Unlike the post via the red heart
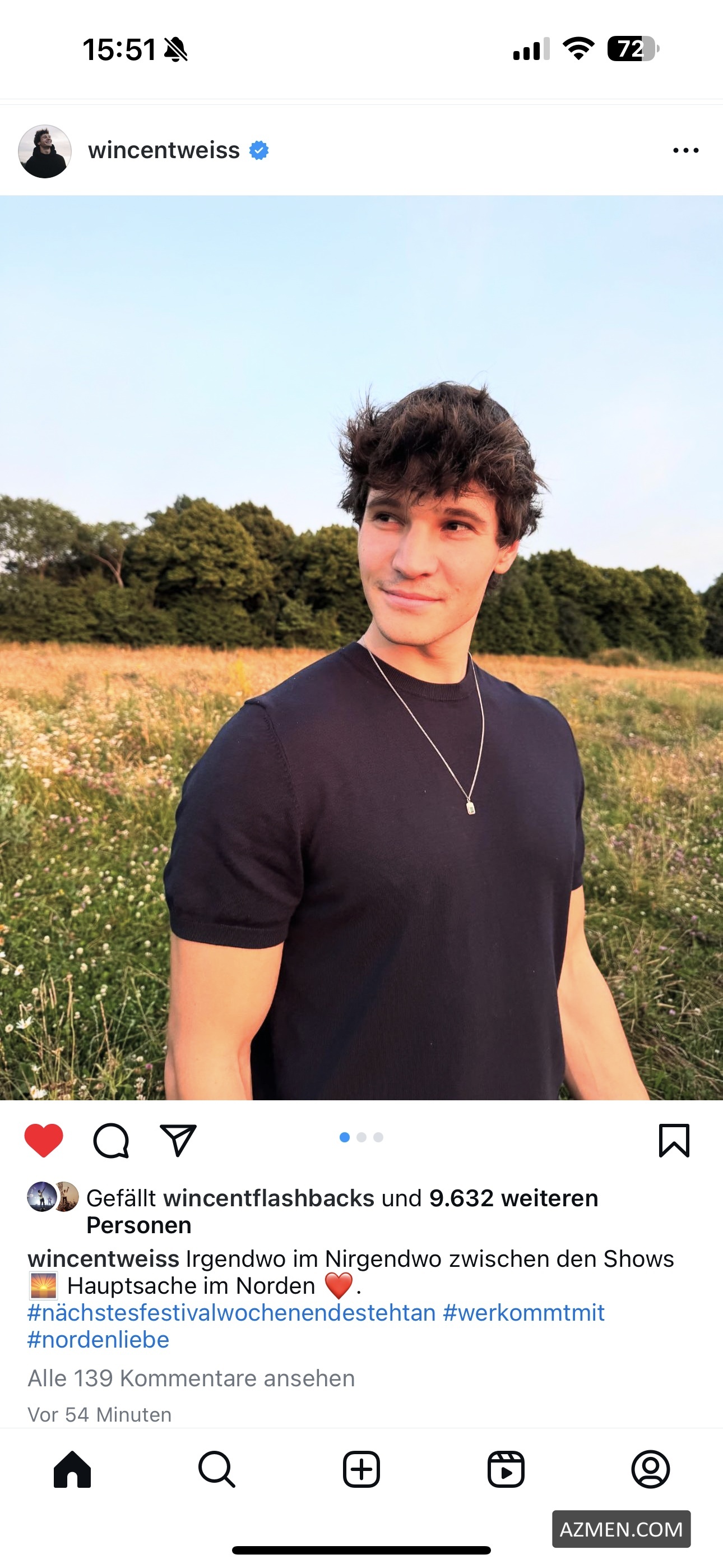The image size is (723, 1568). pos(44,1140)
